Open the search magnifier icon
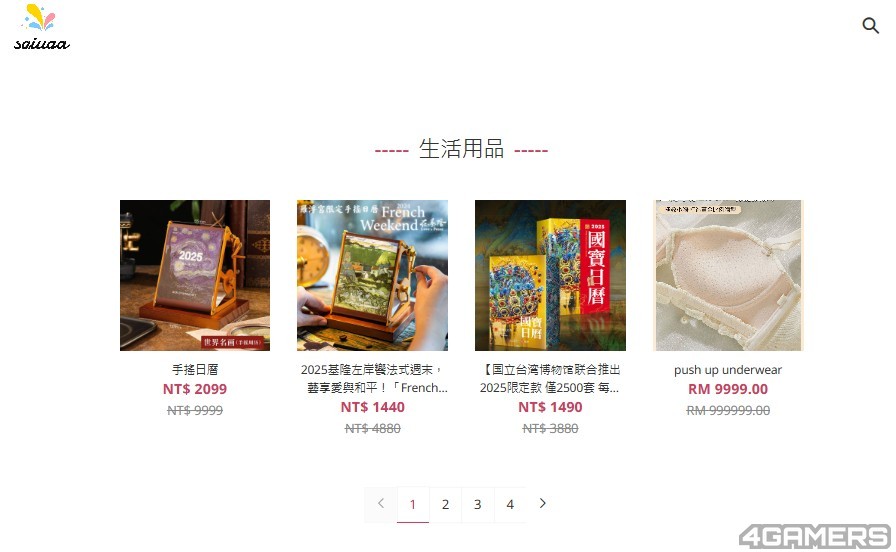Screen dimensions: 896x552 click(870, 26)
